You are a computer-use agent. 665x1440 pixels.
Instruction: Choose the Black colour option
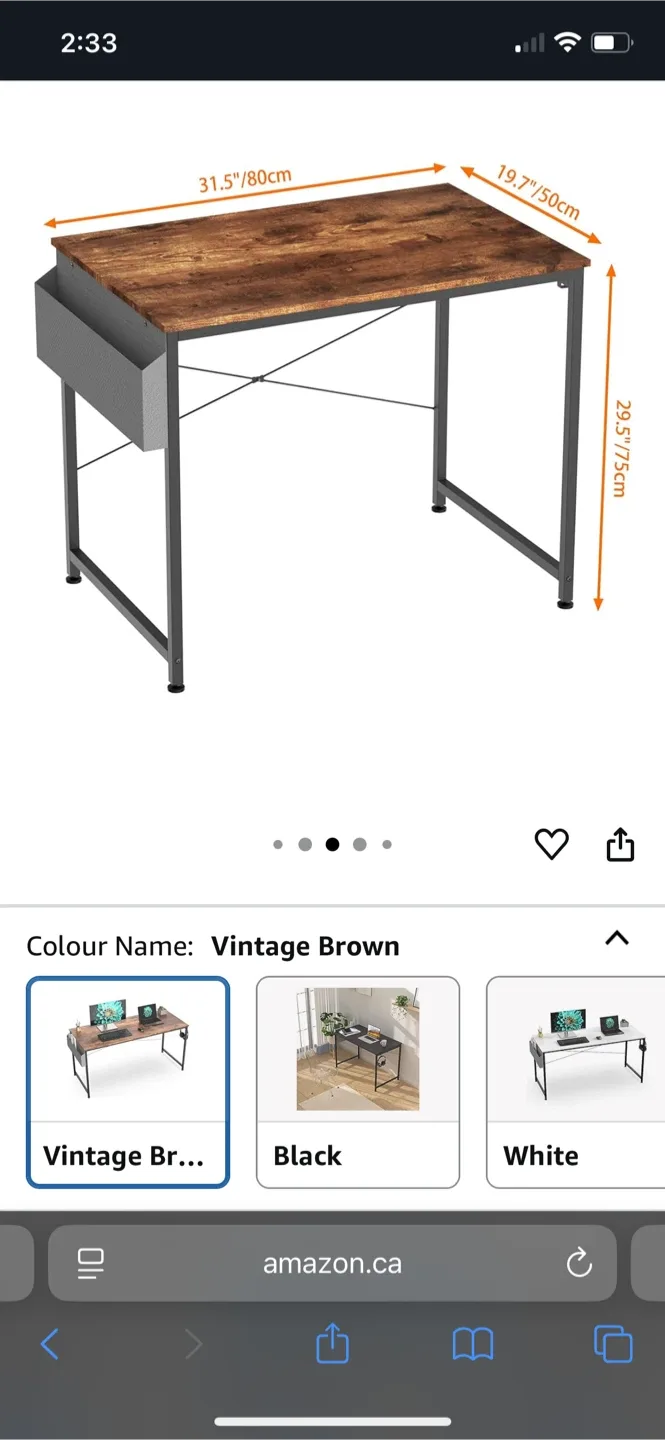[358, 1081]
